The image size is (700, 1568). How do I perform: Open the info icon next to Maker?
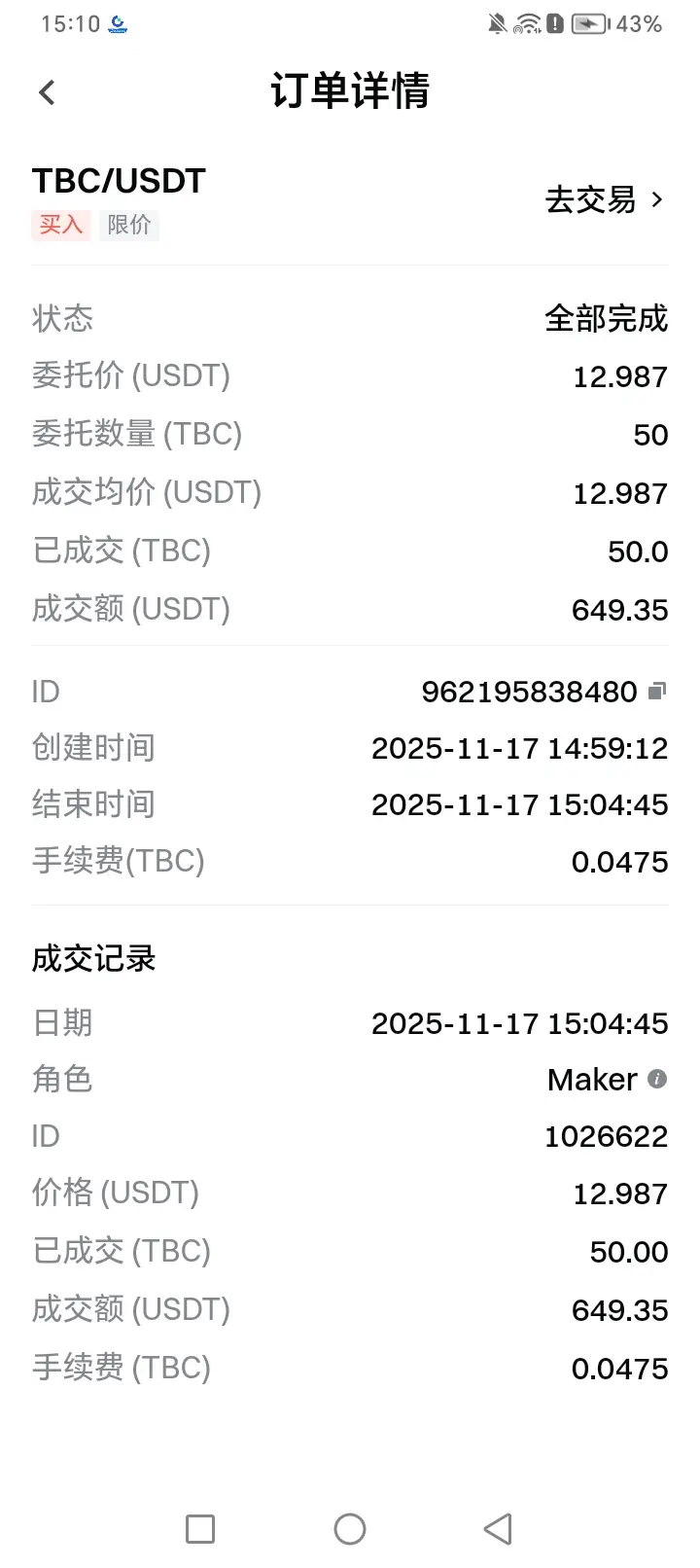tap(657, 1079)
